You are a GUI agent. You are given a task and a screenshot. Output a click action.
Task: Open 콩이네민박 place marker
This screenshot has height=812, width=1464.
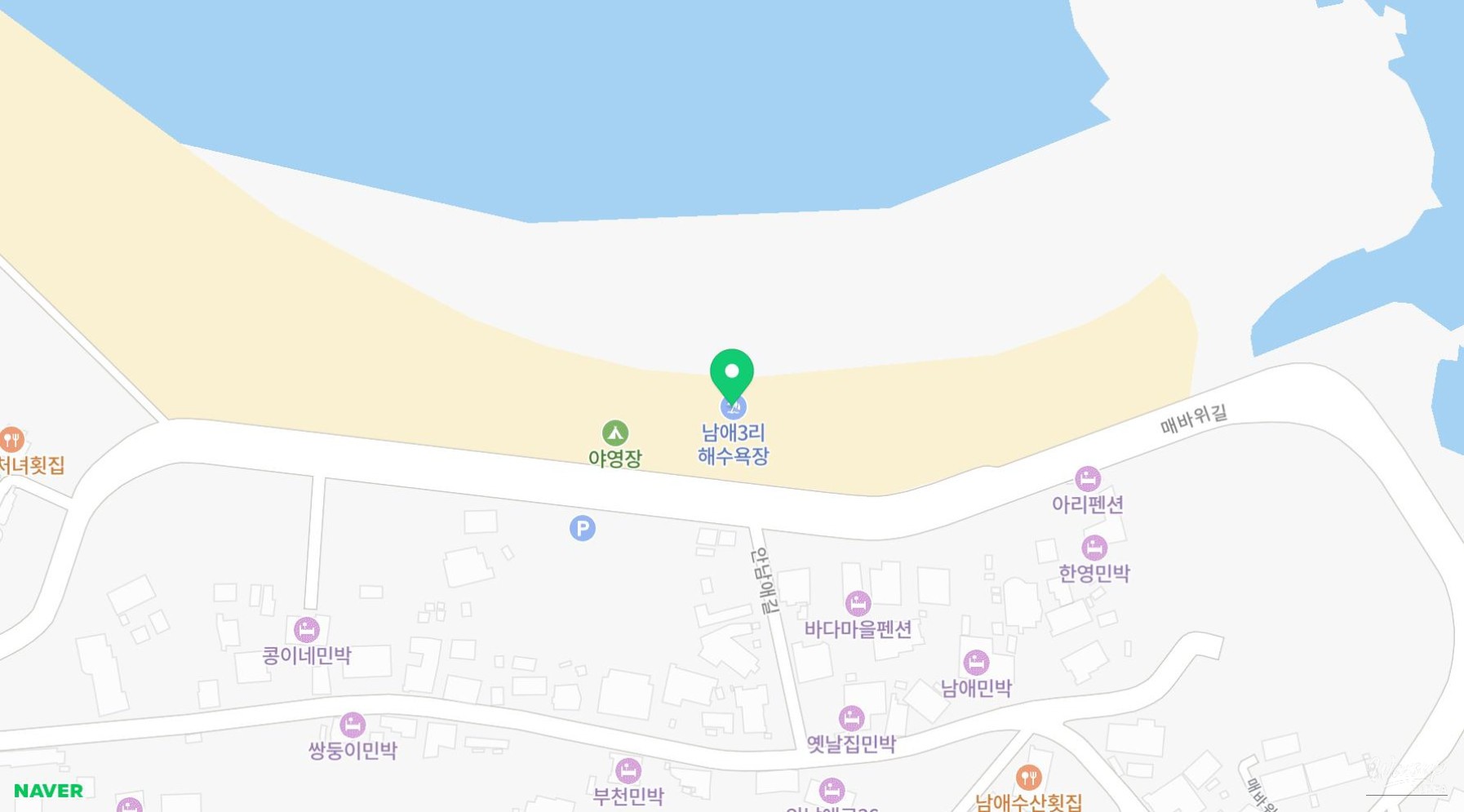307,630
